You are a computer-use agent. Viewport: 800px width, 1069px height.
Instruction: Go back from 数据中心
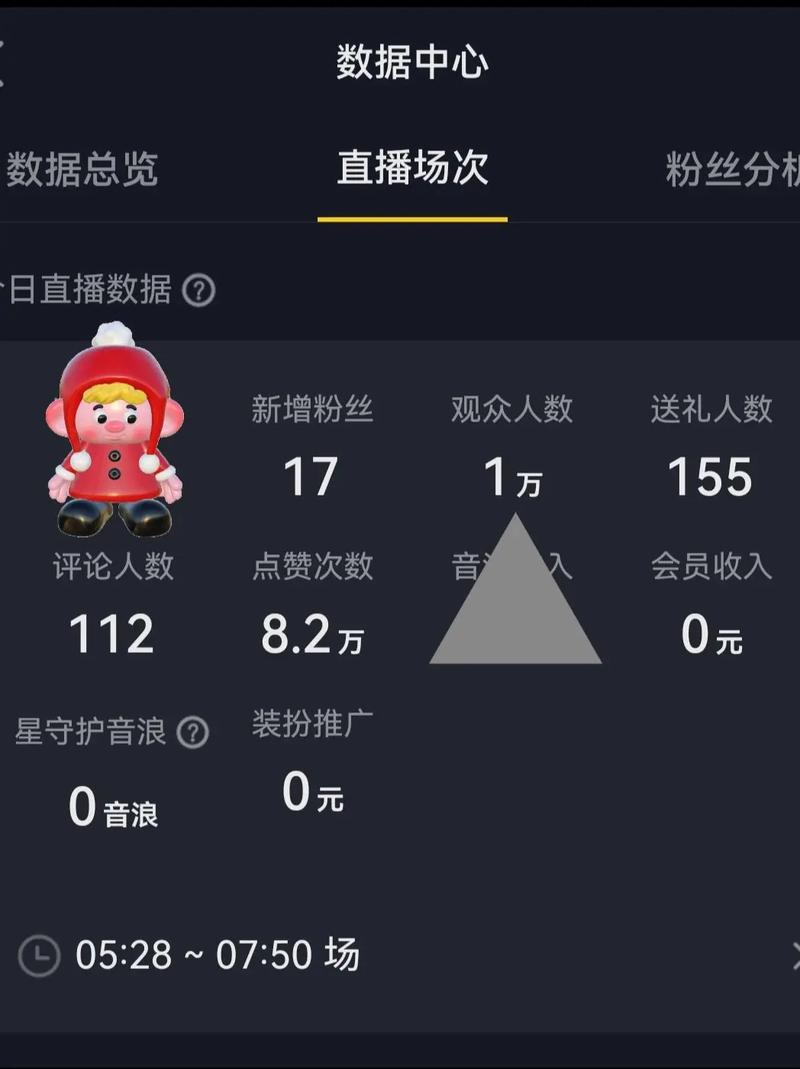point(3,62)
